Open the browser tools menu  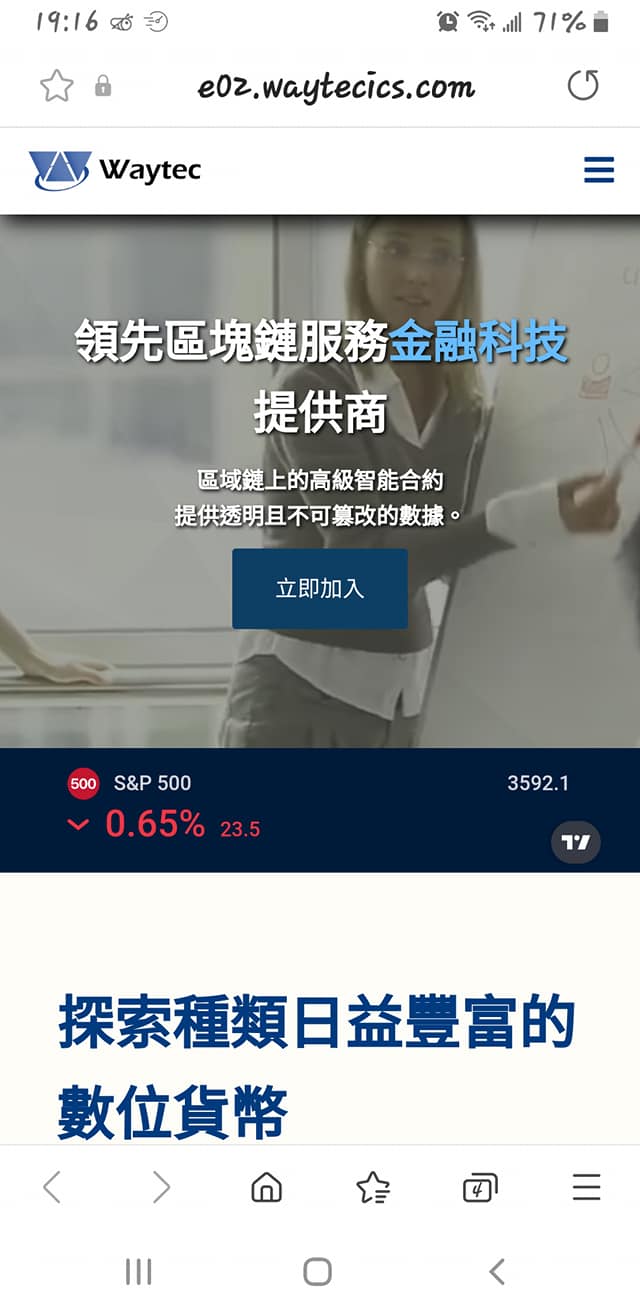(586, 1187)
